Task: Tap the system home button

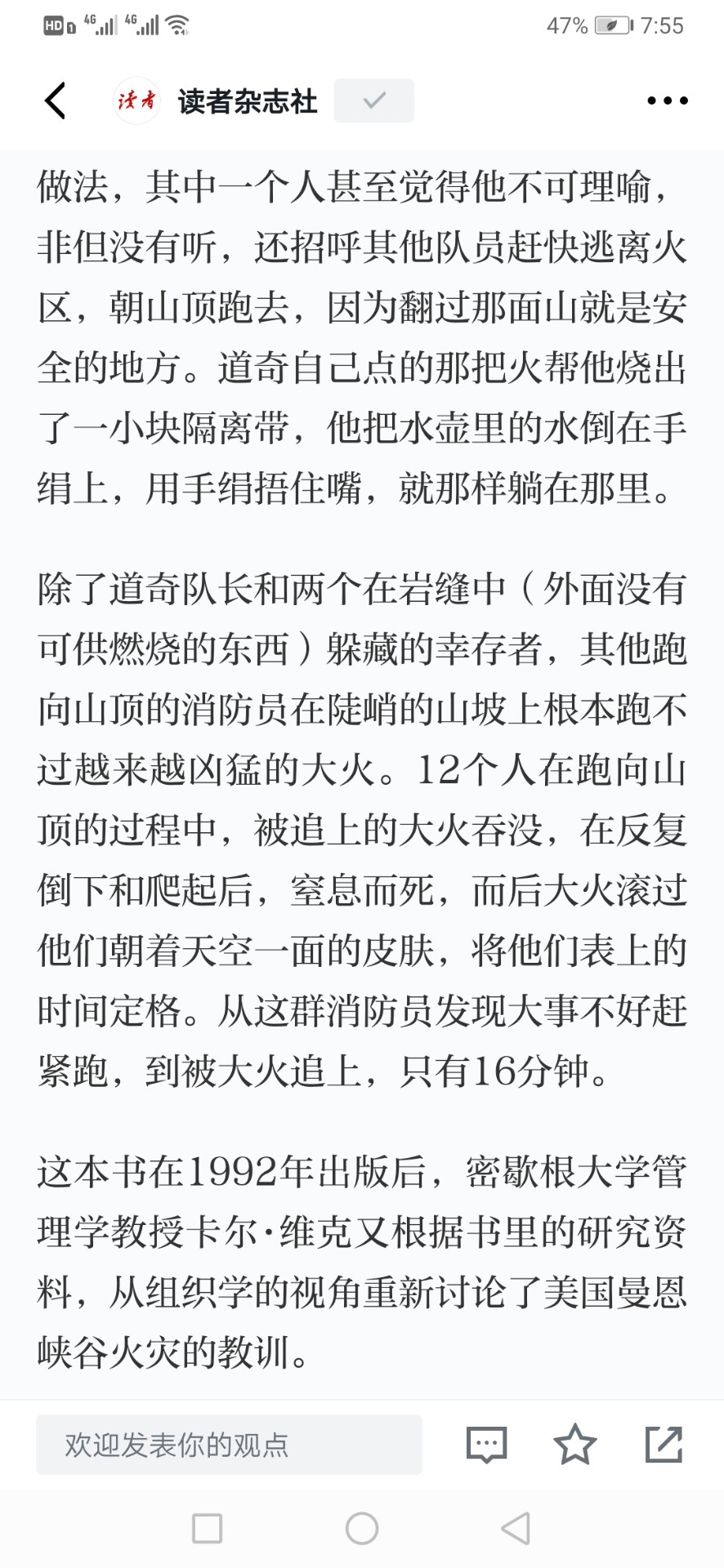Action: 362,1528
